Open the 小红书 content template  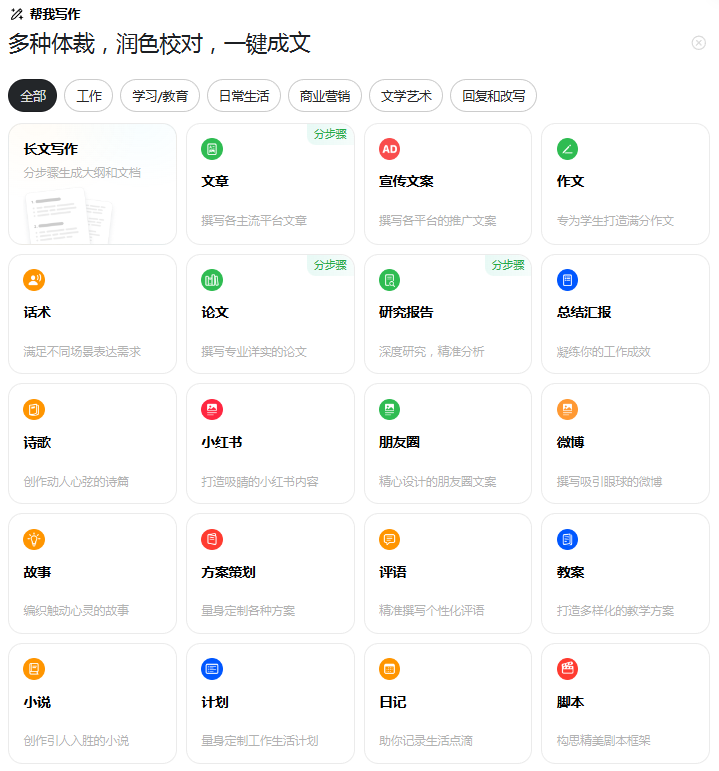pyautogui.click(x=270, y=444)
